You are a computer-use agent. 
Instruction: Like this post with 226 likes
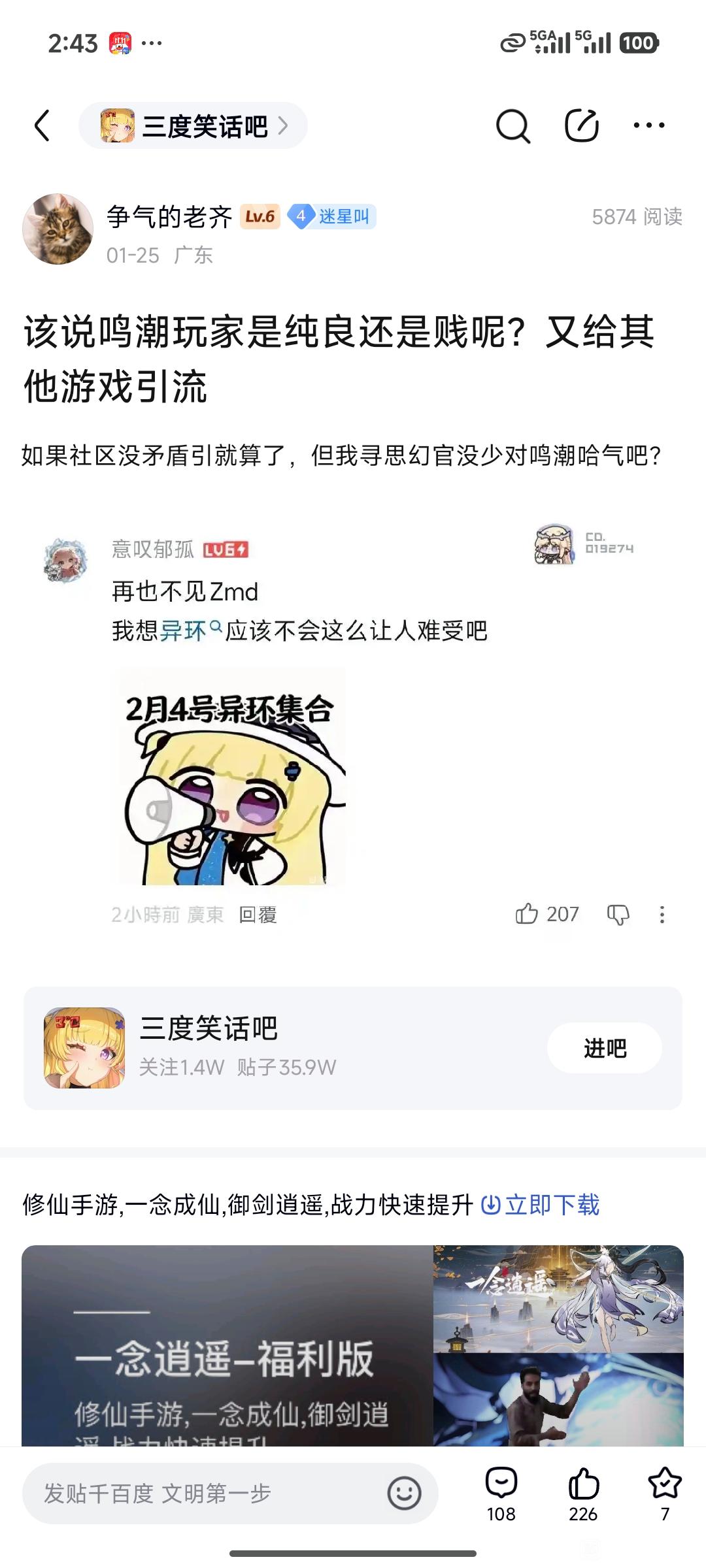coord(583,1494)
